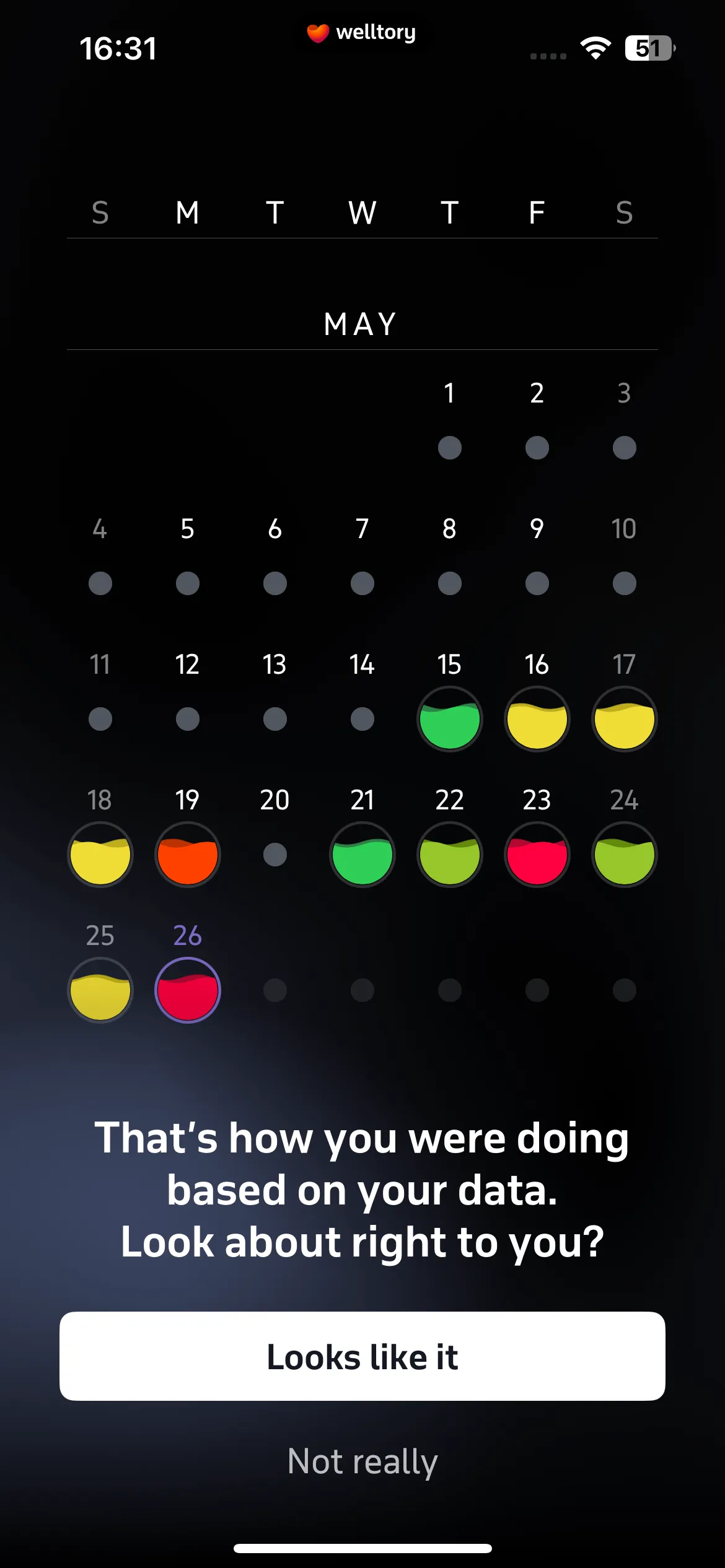The width and height of the screenshot is (725, 1568).
Task: Open the May 15 green day circle
Action: coord(450,719)
